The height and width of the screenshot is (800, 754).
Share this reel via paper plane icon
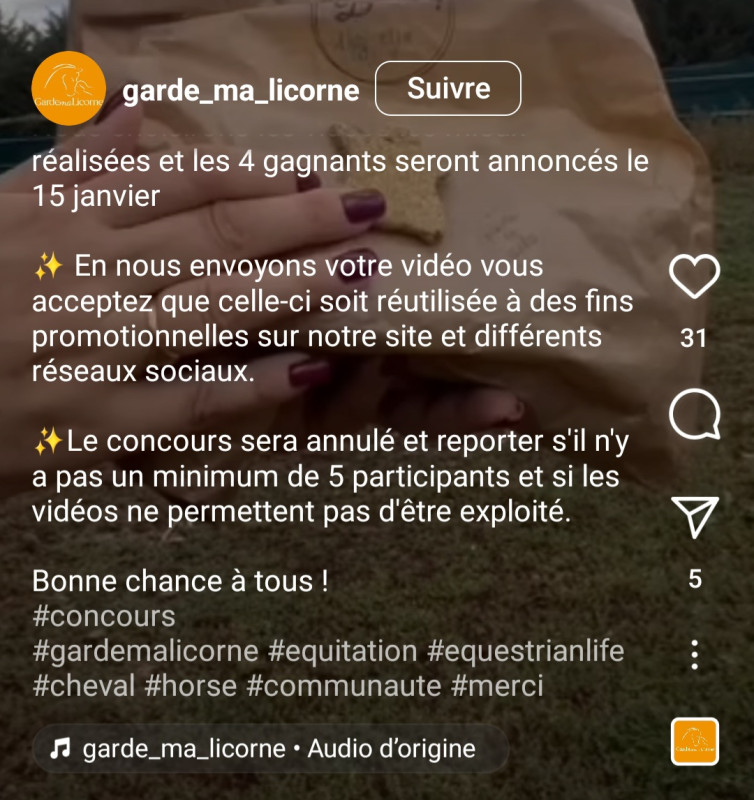(694, 516)
